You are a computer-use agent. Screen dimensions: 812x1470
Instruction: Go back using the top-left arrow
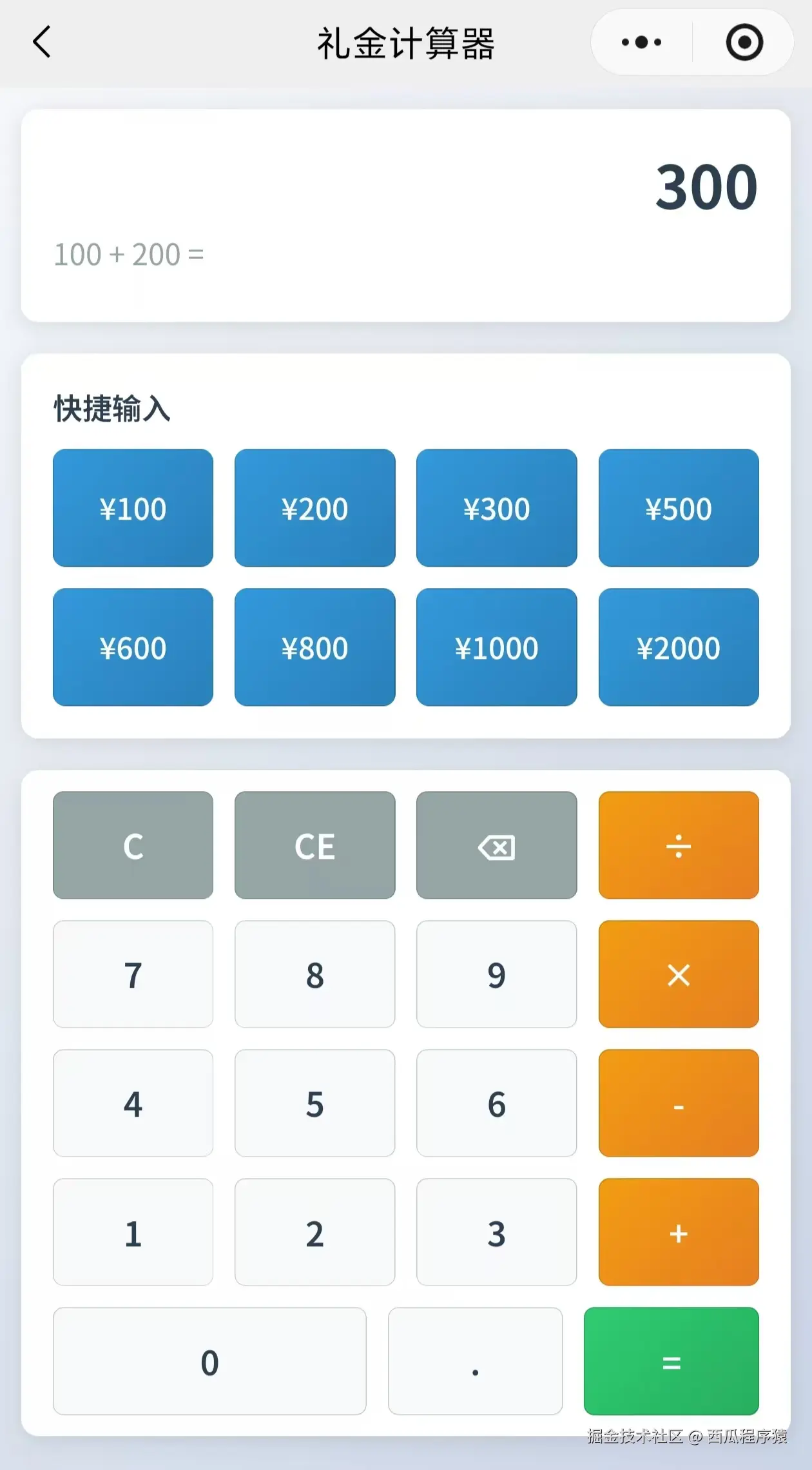click(42, 43)
